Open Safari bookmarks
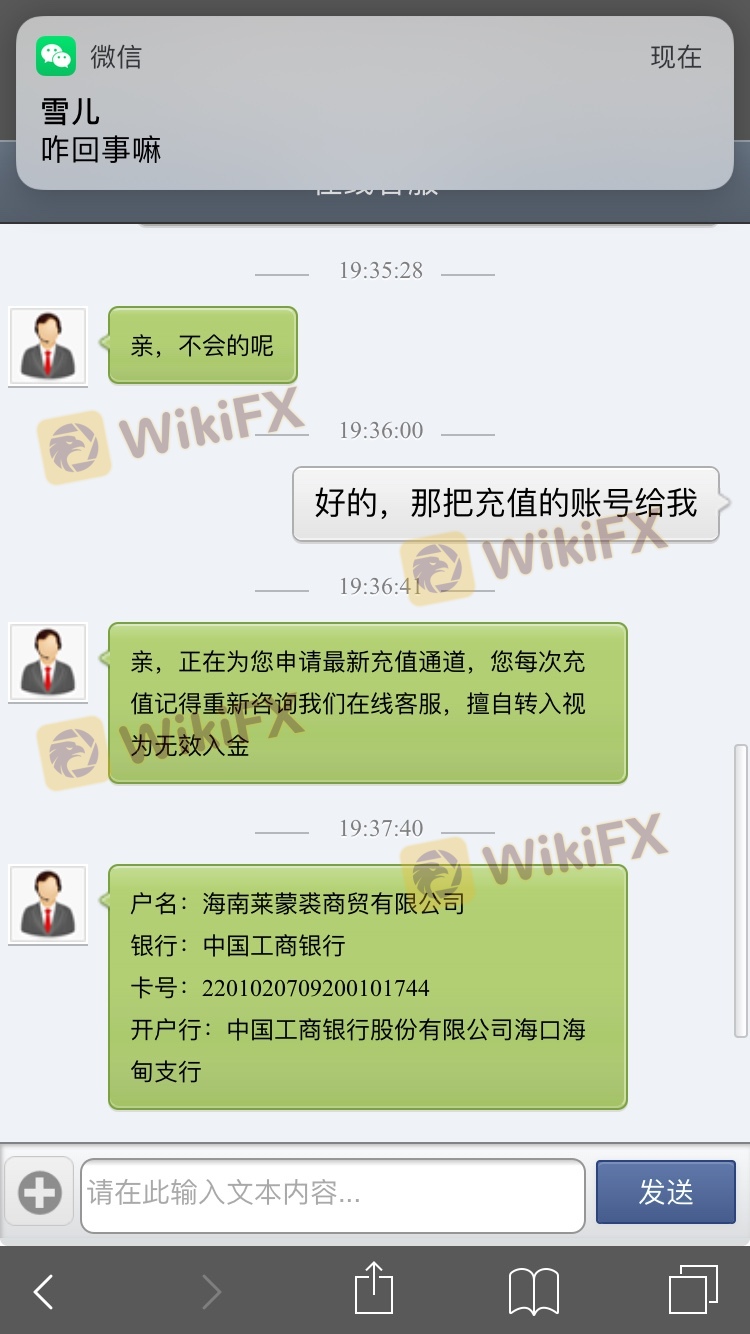Screen dimensions: 750x1334 click(533, 1292)
